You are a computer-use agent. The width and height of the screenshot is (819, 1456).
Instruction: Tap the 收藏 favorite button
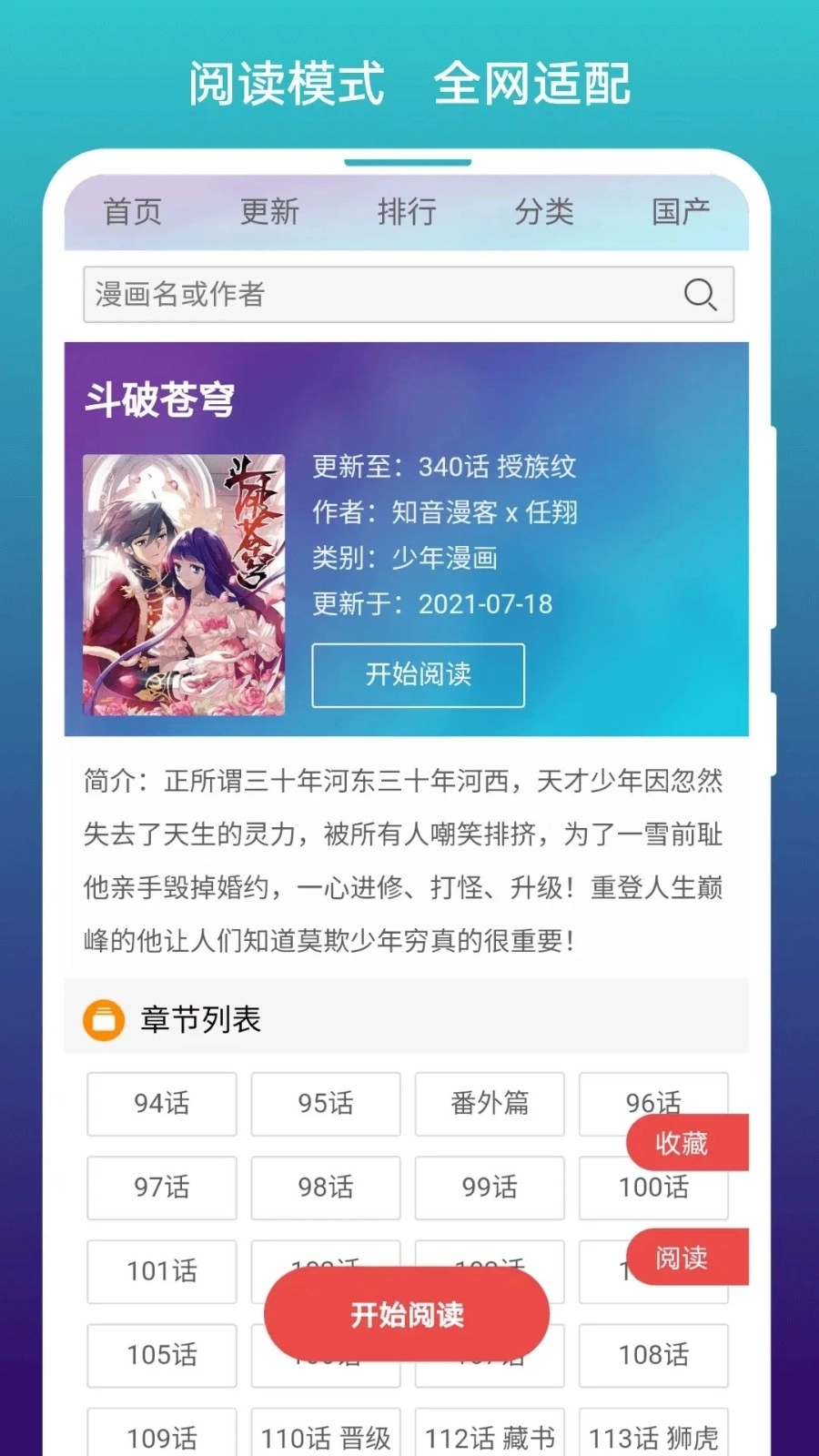click(685, 1144)
